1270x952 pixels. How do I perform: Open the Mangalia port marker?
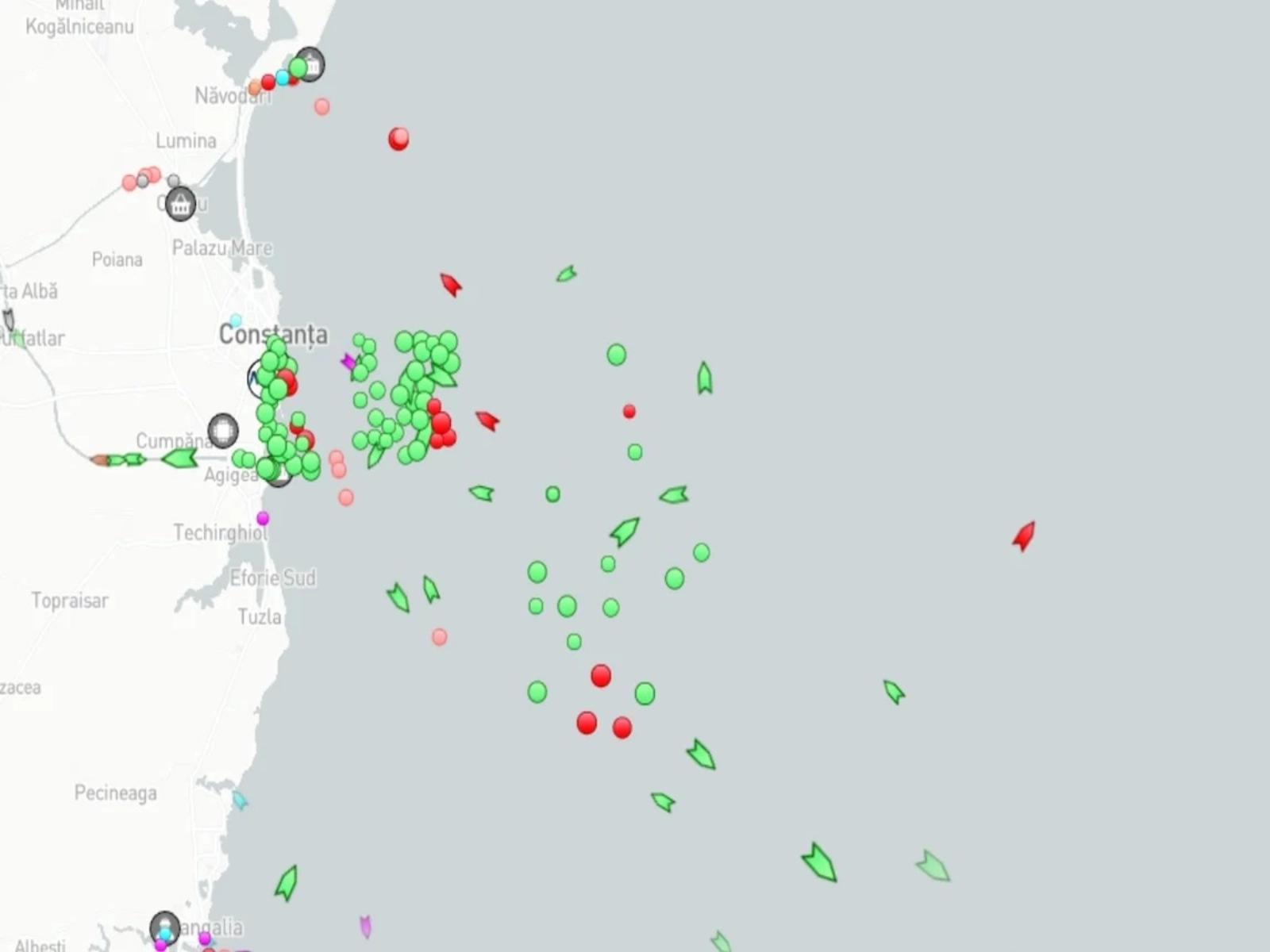tap(164, 927)
